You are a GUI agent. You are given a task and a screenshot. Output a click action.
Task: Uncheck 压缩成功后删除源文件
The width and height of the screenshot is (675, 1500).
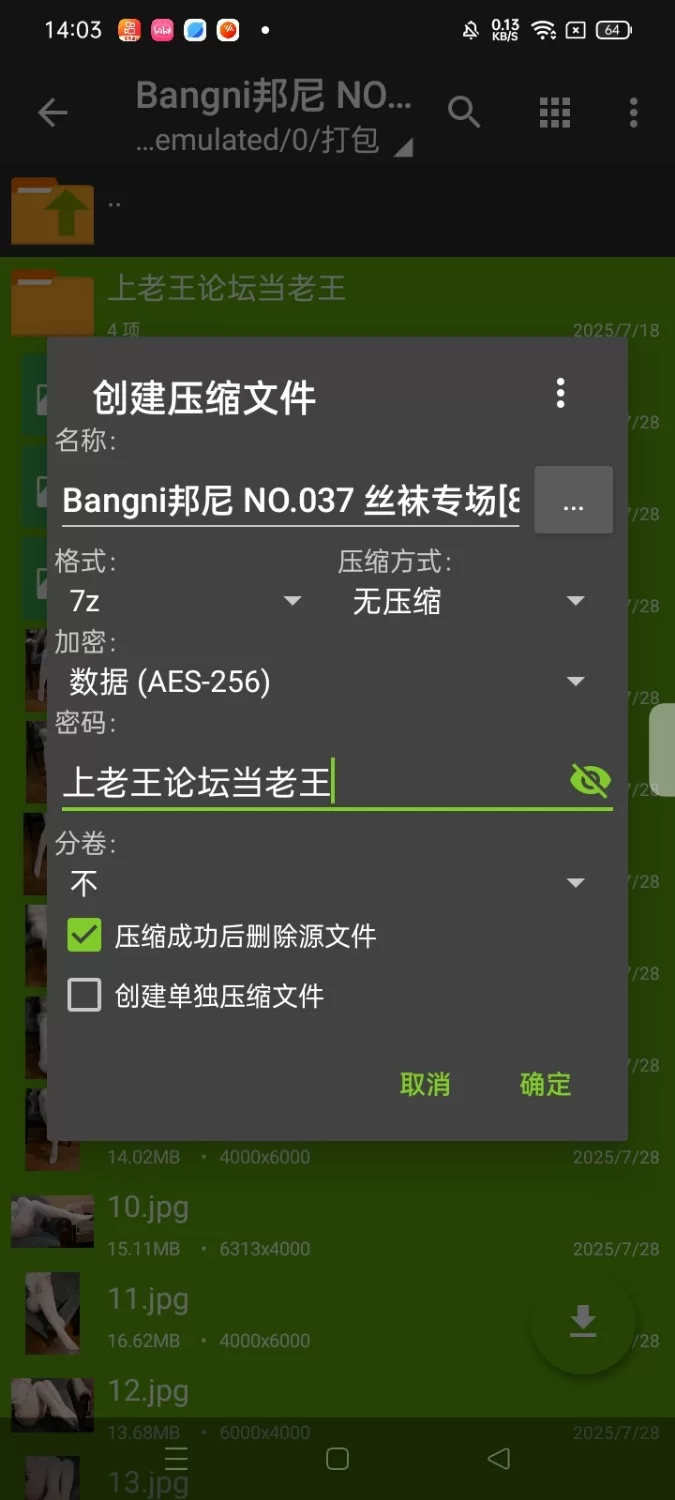click(85, 936)
